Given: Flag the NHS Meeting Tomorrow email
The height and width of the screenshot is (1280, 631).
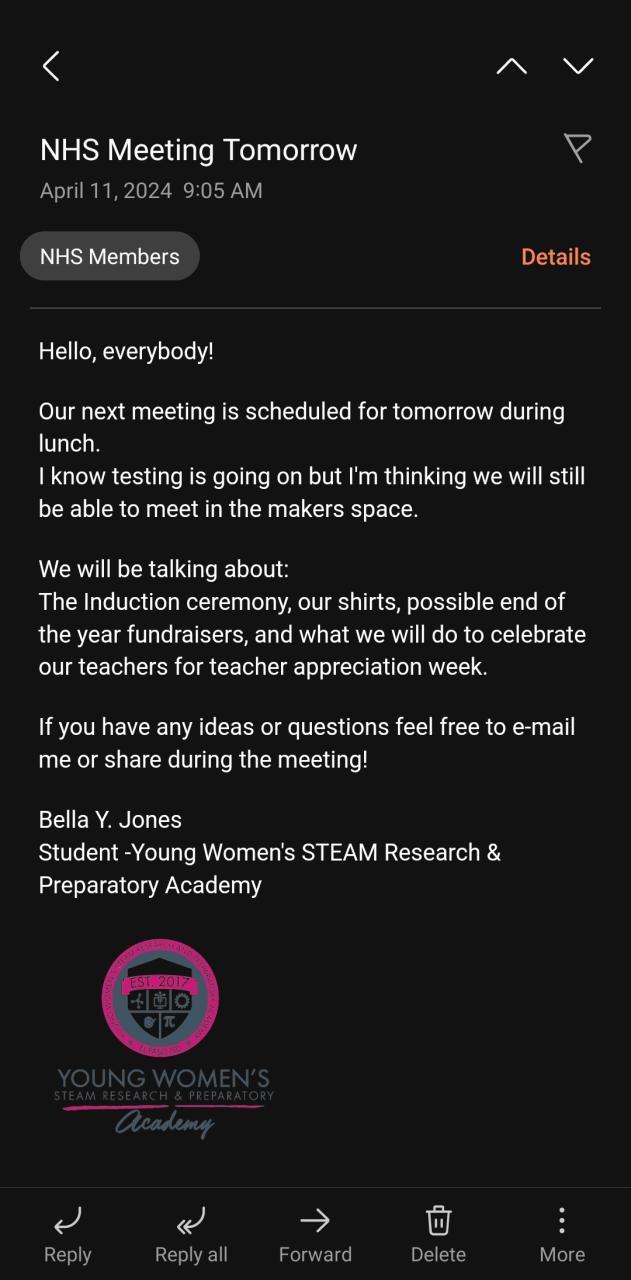Looking at the screenshot, I should 577,149.
